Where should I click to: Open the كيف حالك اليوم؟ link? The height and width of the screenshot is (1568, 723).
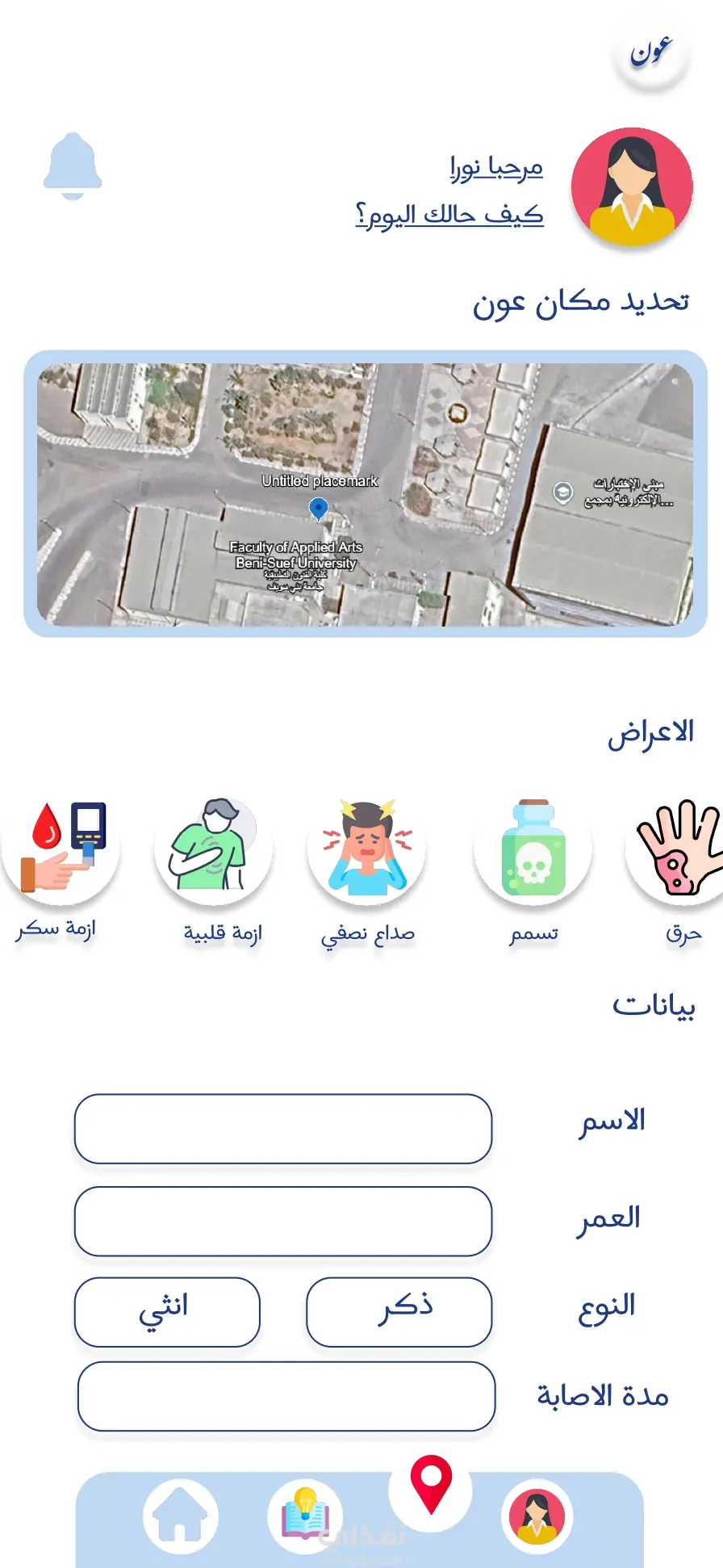[x=449, y=215]
